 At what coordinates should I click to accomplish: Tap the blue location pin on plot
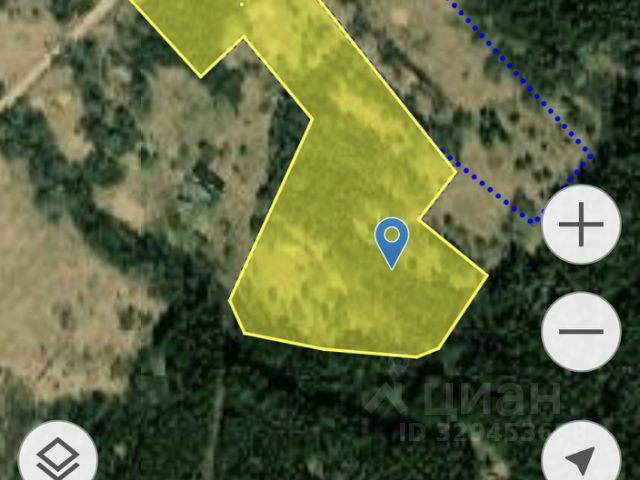(392, 240)
